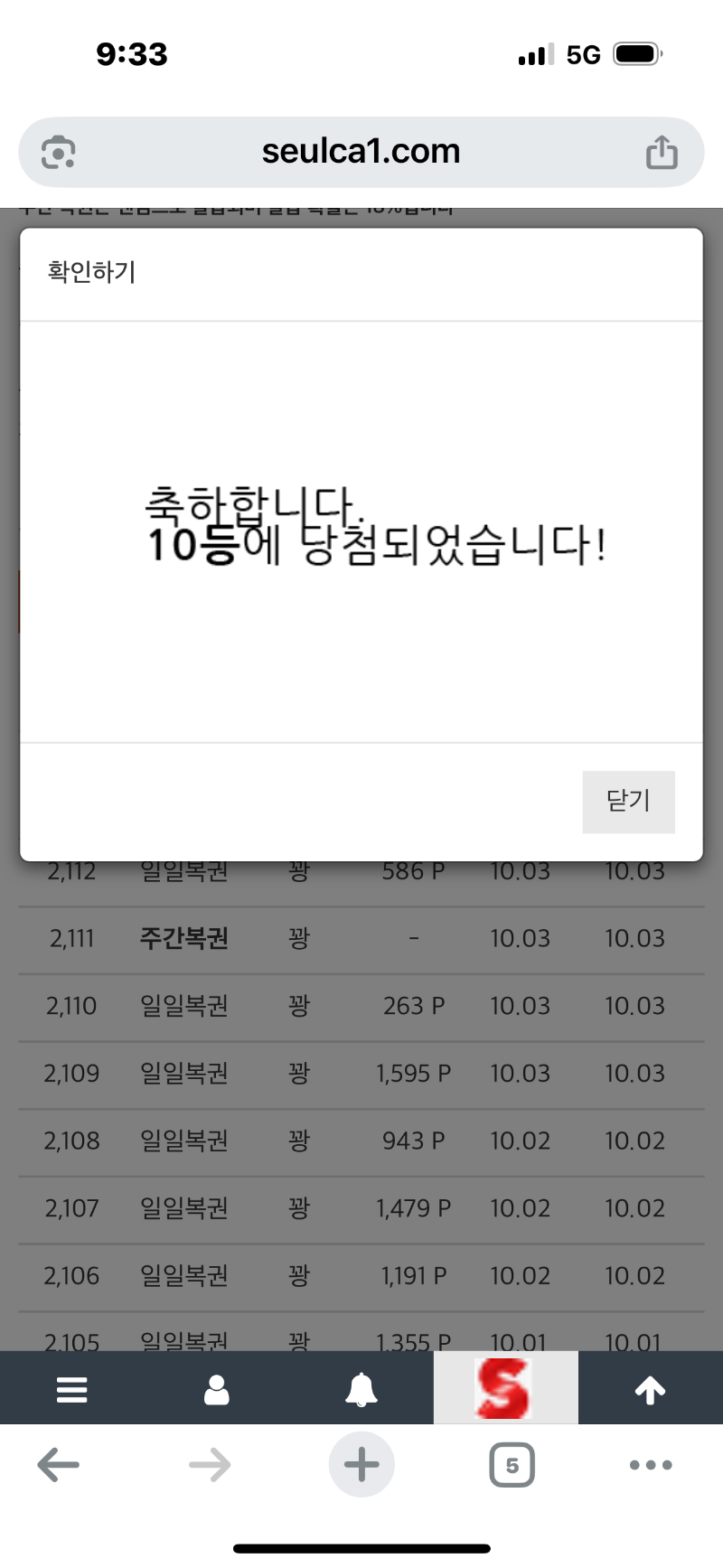The image size is (723, 1568).
Task: Jump to top with up arrow
Action: pos(651,1389)
